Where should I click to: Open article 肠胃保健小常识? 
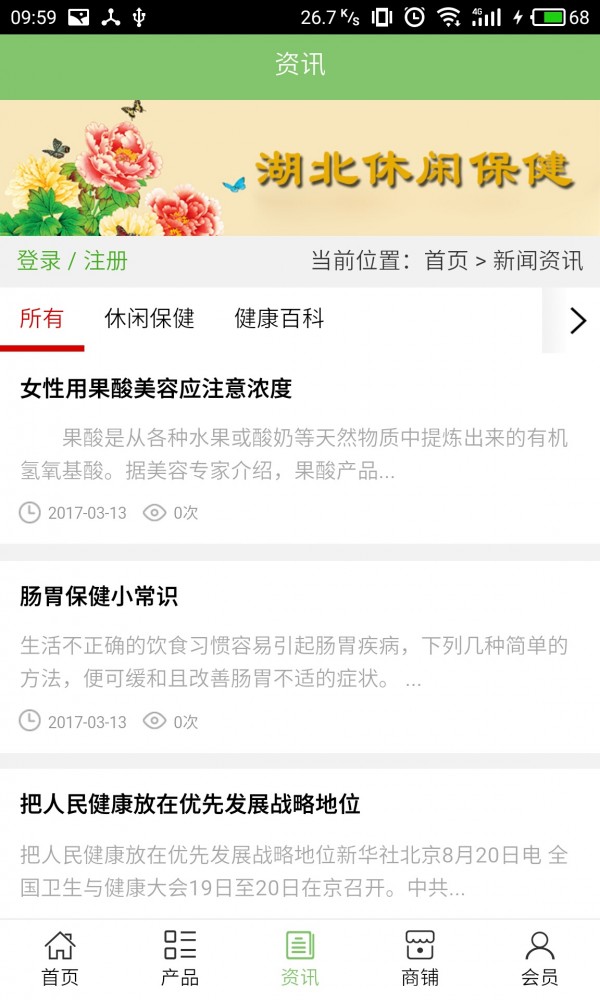99,597
